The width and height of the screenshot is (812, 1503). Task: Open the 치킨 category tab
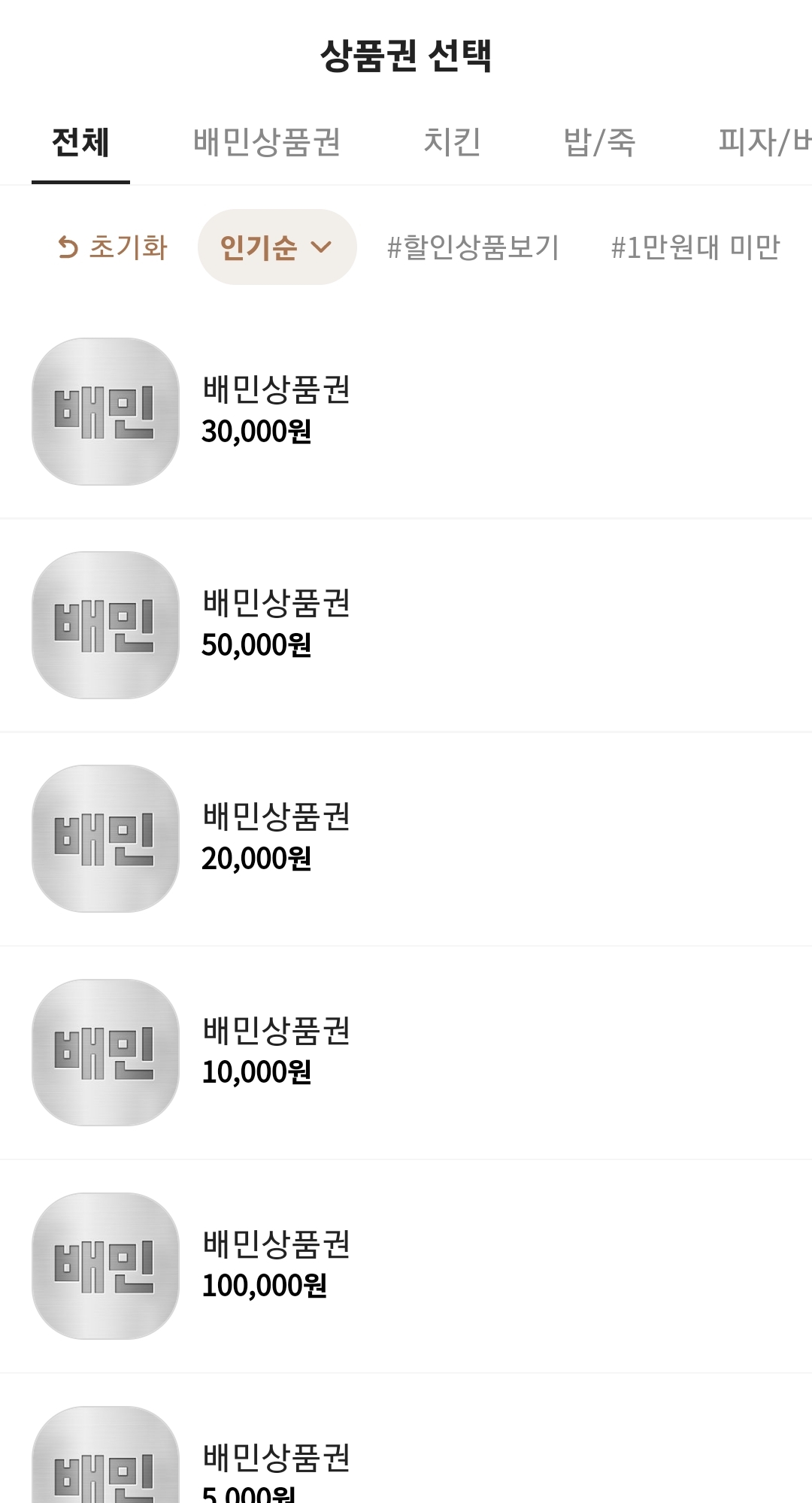(452, 142)
